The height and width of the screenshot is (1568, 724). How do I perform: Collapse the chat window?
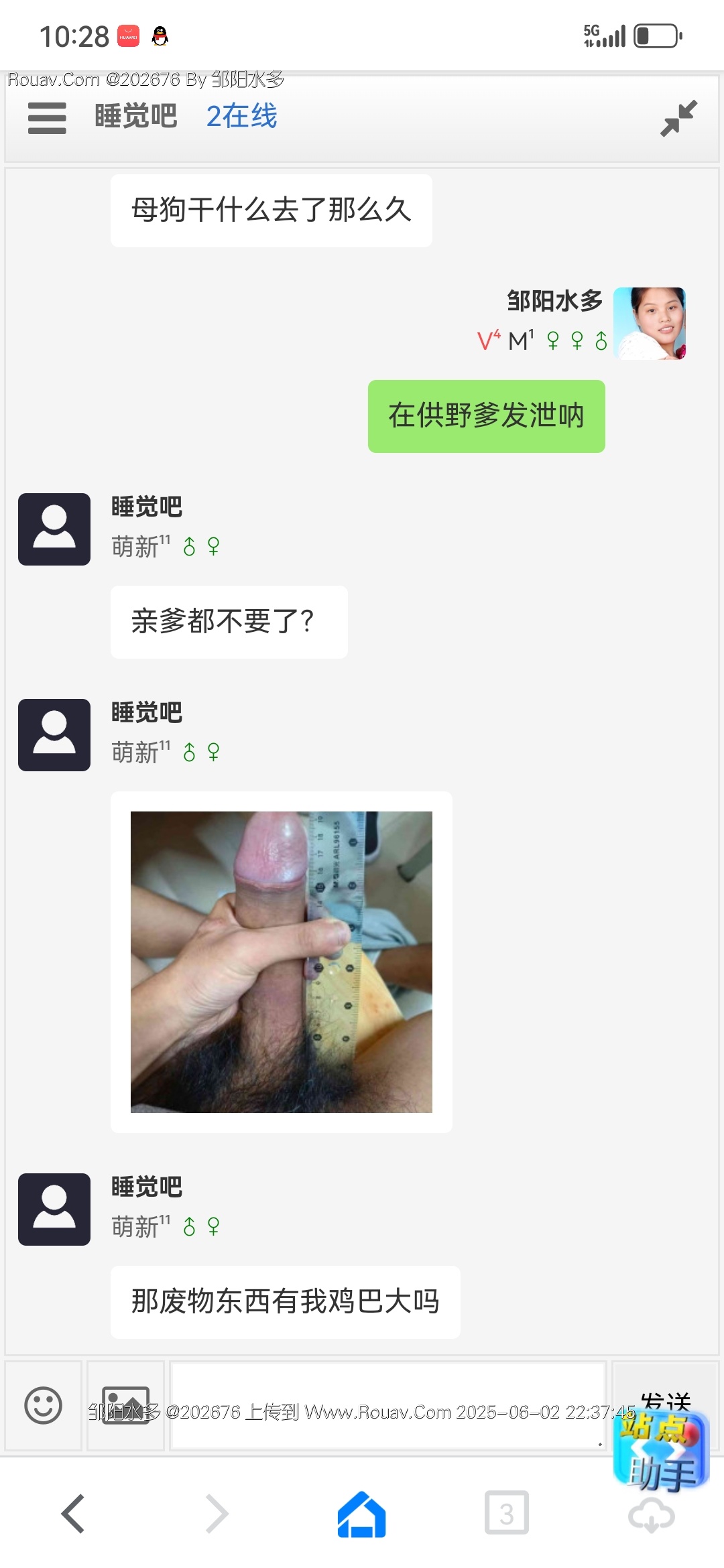pyautogui.click(x=678, y=118)
